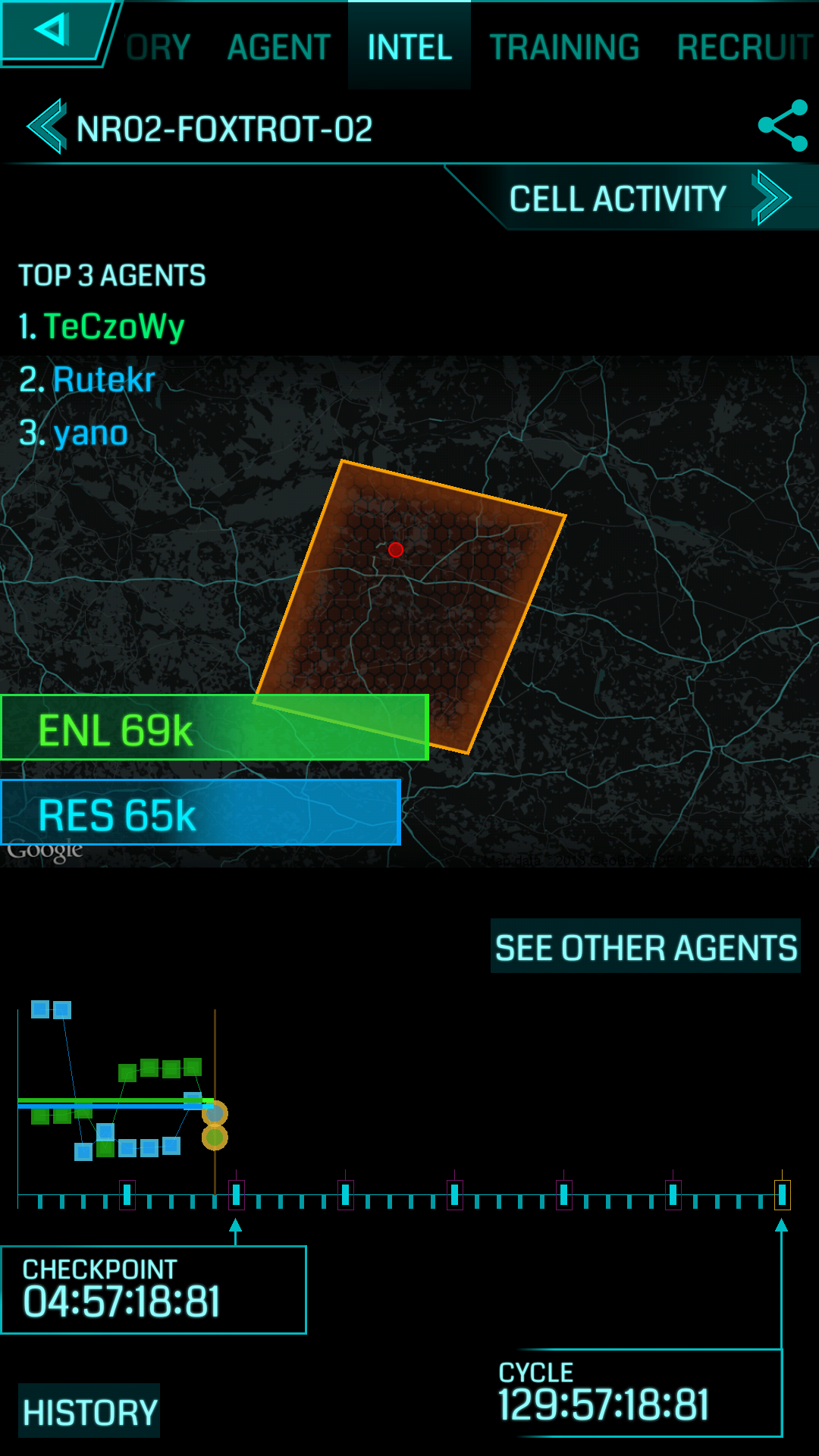Open the History view
Image resolution: width=819 pixels, height=1456 pixels.
[x=89, y=1411]
